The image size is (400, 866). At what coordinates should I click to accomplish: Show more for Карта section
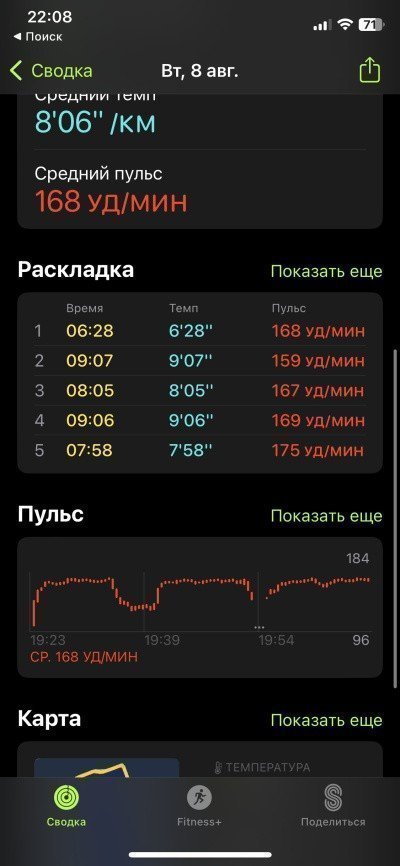click(x=326, y=720)
